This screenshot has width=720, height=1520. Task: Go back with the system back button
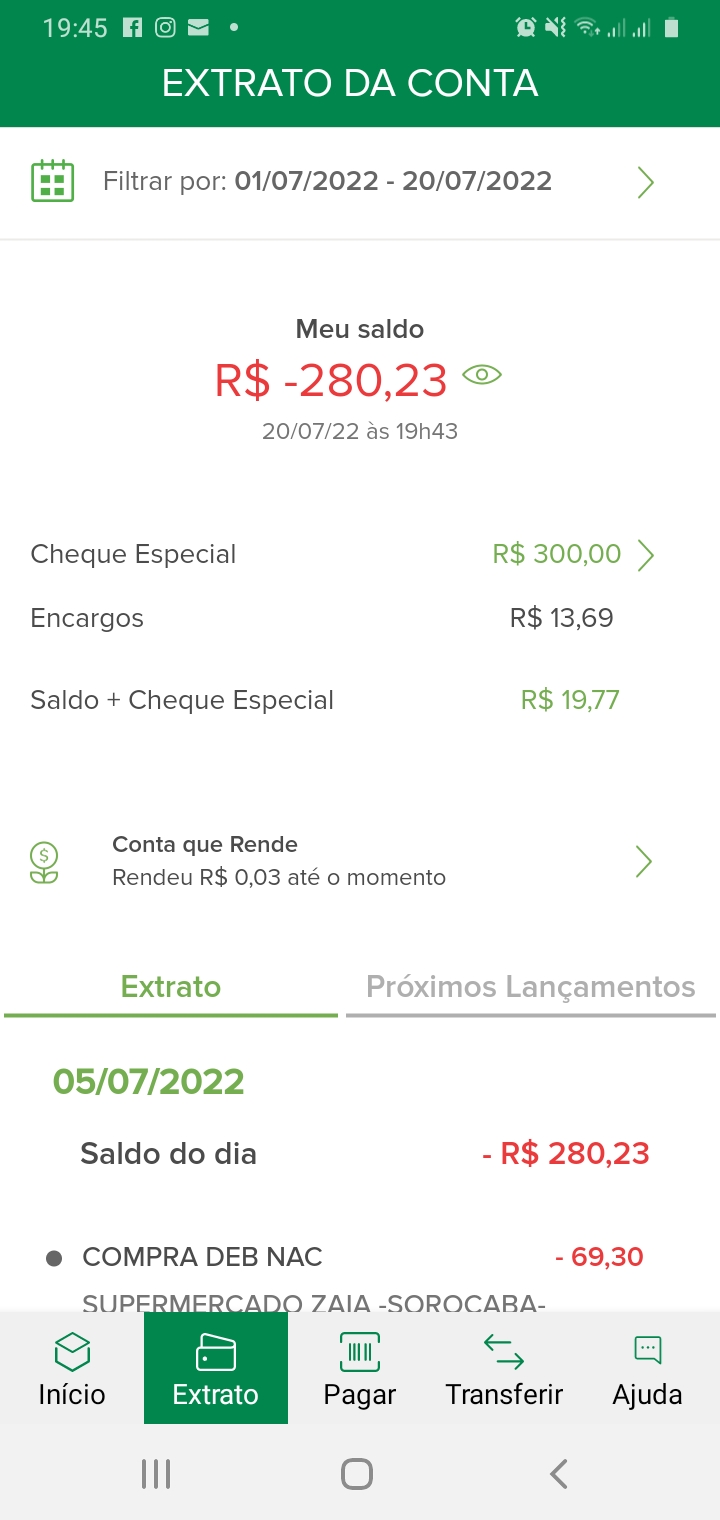(x=559, y=1474)
